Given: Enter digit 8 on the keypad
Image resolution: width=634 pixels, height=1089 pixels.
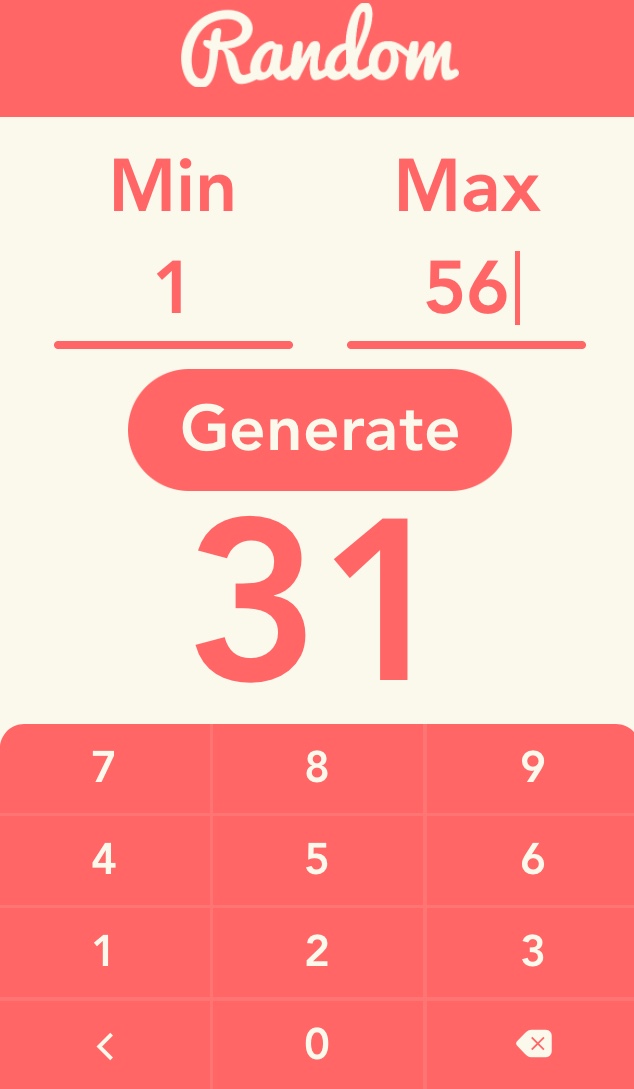Looking at the screenshot, I should tap(317, 768).
